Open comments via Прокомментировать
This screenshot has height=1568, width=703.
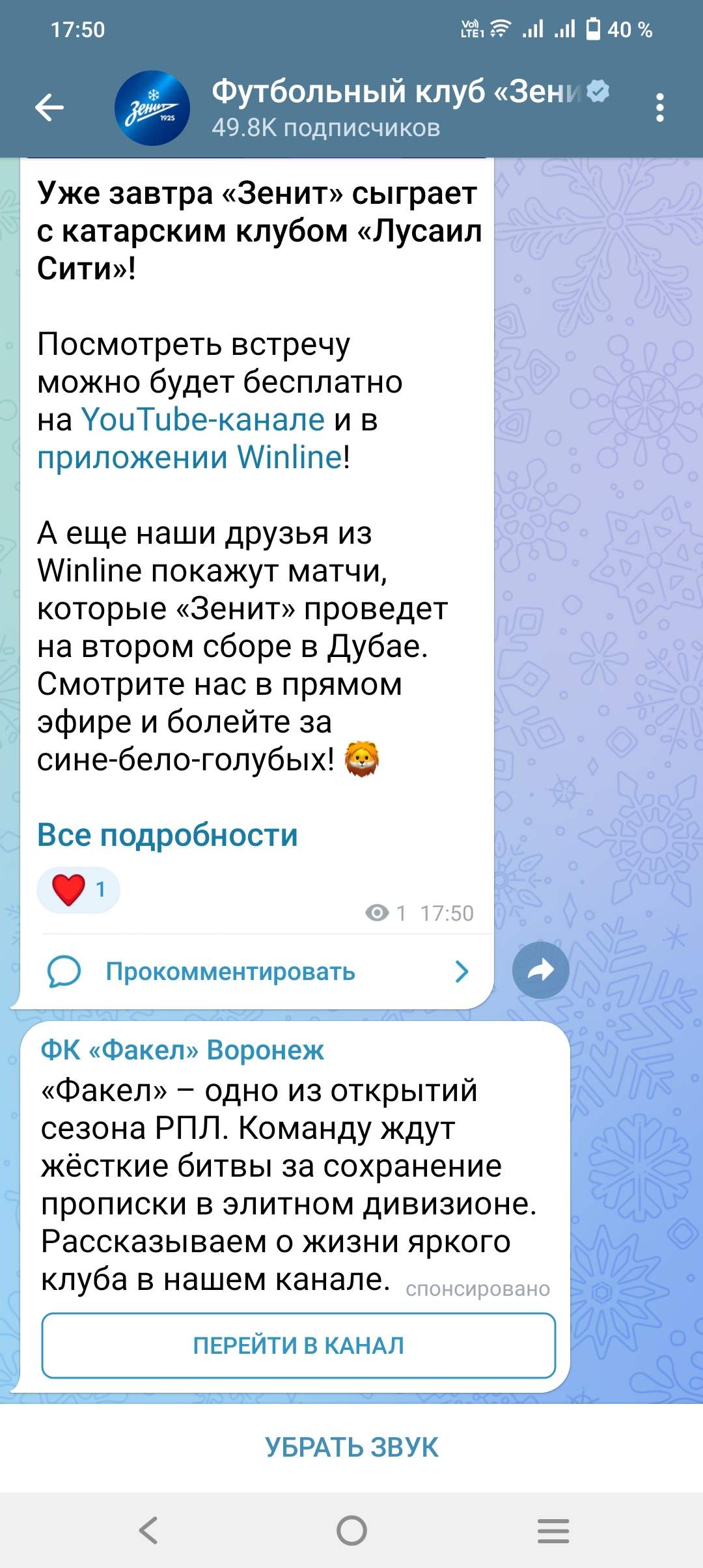click(230, 972)
